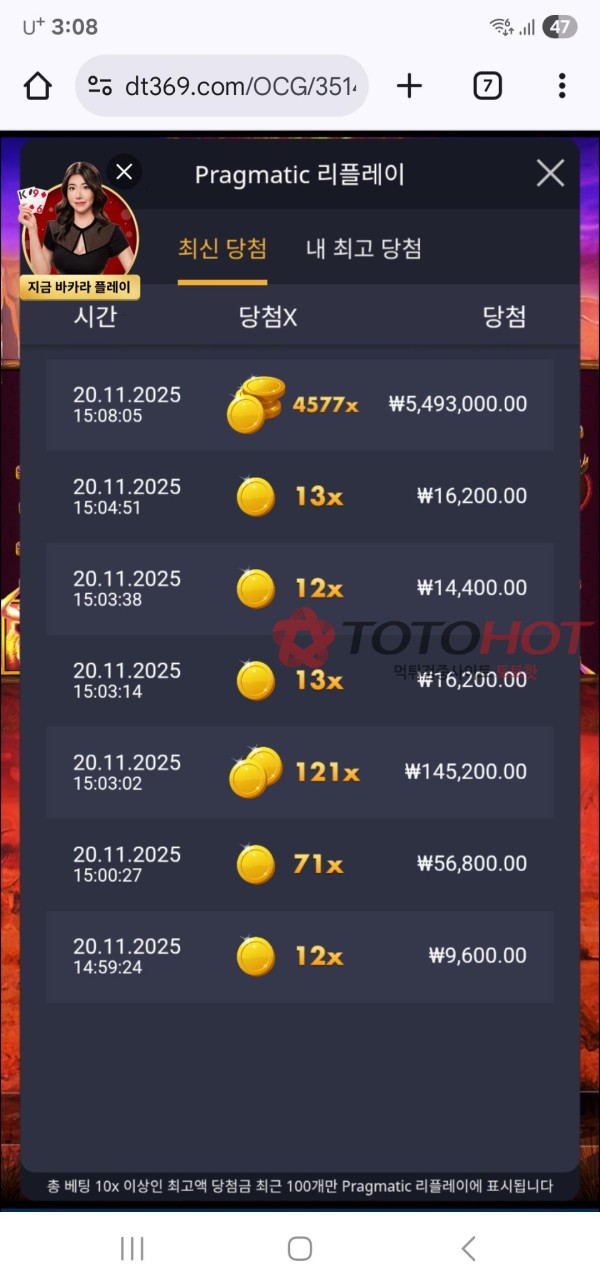Replay the 13x win at 15:04:51
The image size is (600, 1287).
point(300,496)
